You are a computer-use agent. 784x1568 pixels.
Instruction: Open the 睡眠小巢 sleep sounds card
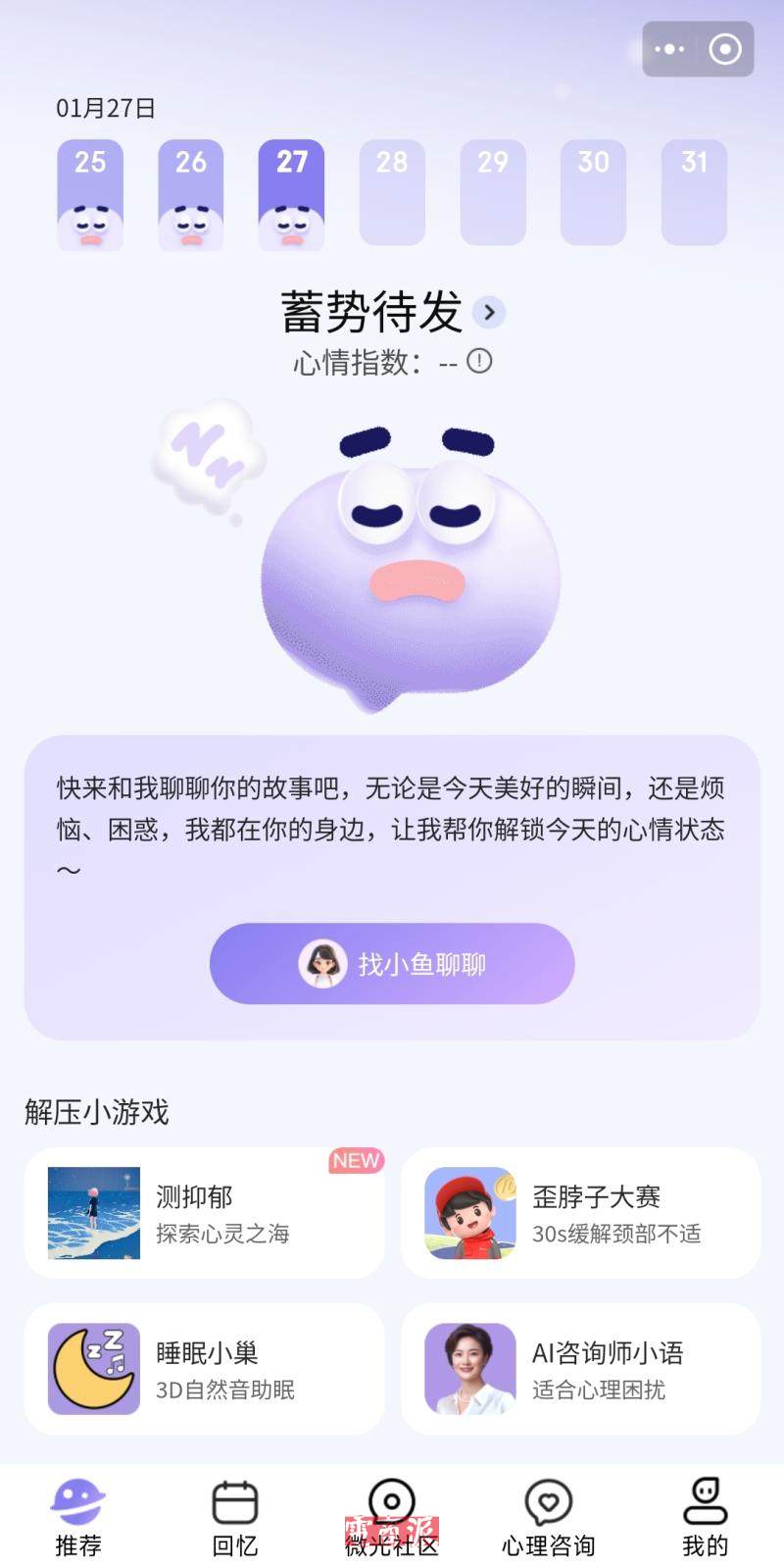(204, 1369)
